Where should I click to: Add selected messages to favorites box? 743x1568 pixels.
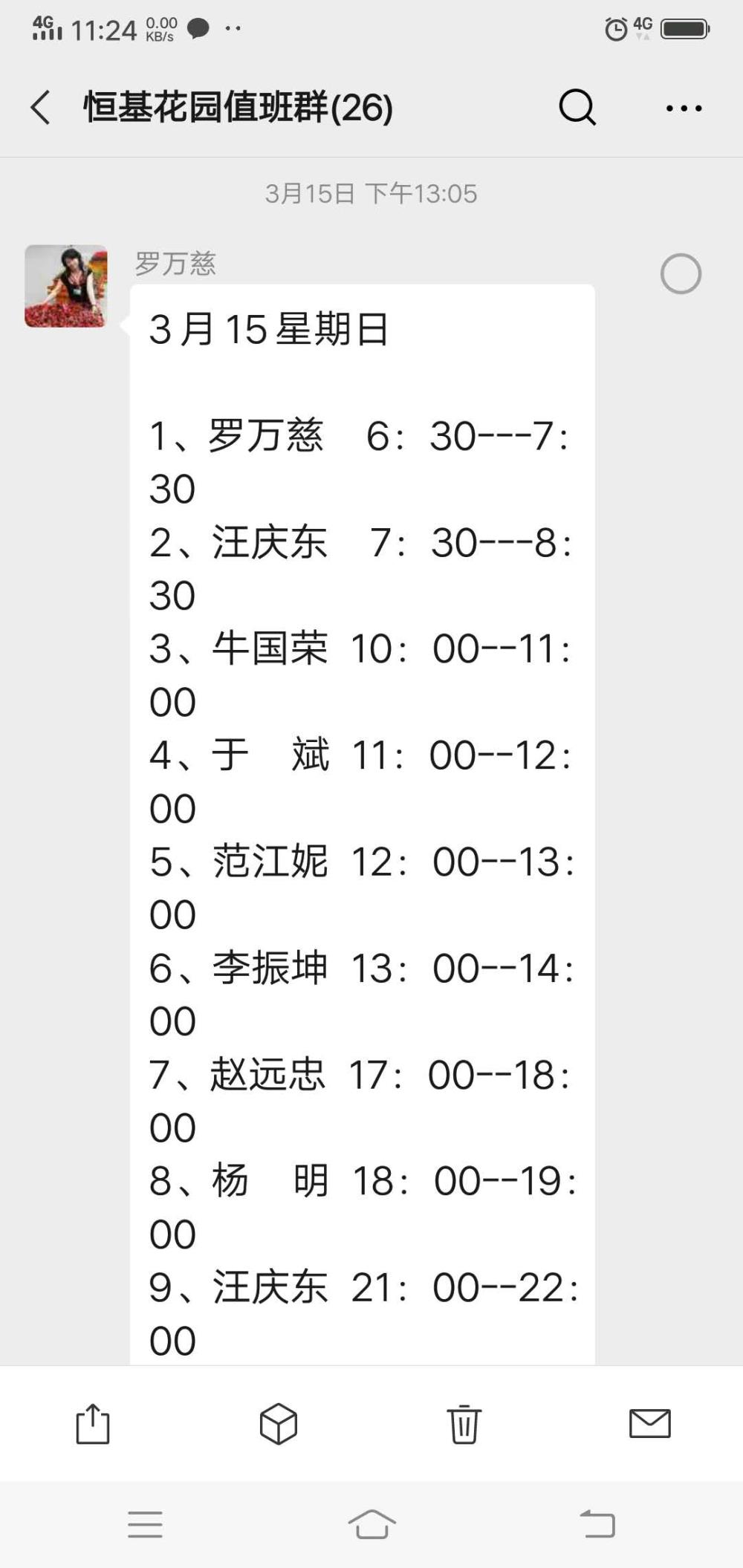279,1424
